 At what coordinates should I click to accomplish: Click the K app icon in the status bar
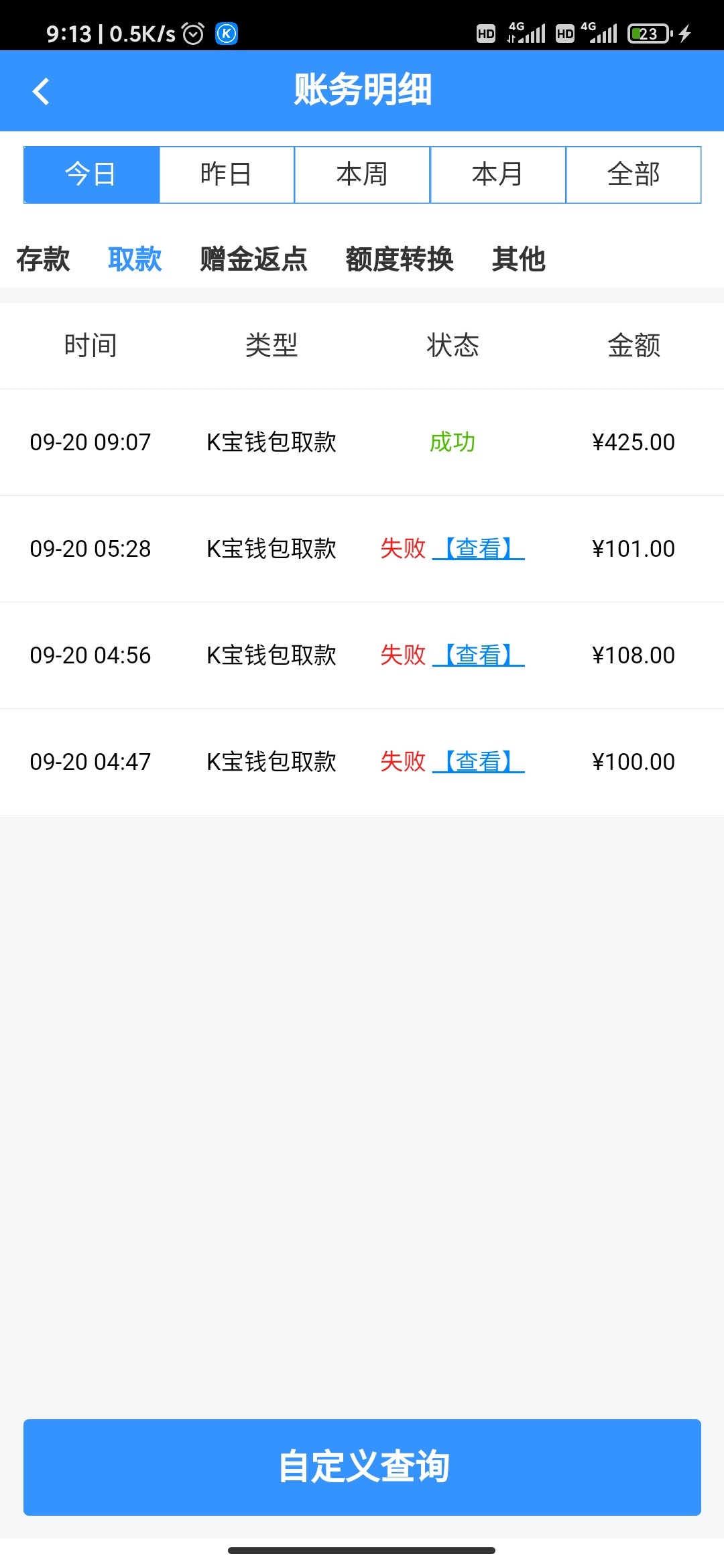point(226,34)
